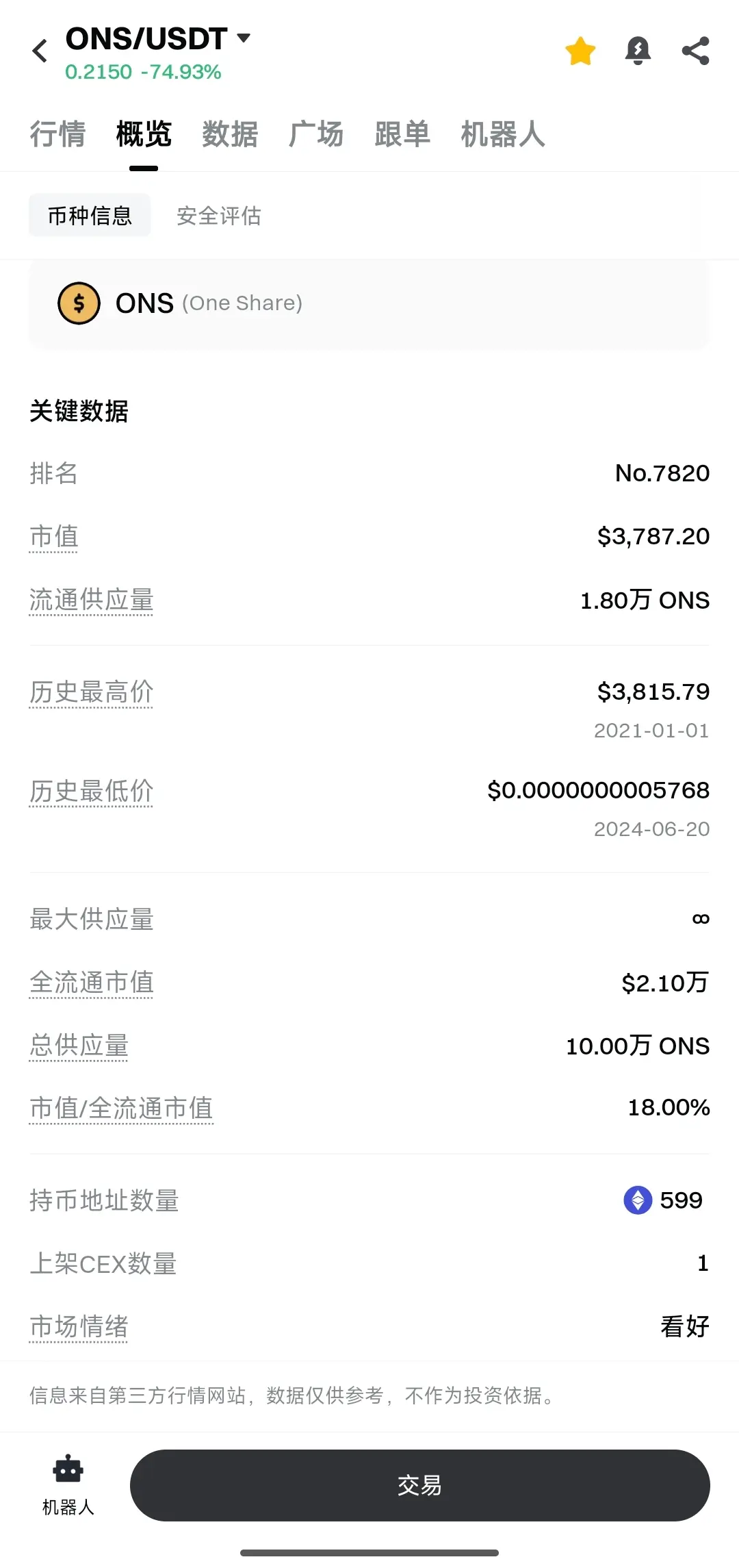
Task: Open the 广场 tab
Action: point(316,134)
